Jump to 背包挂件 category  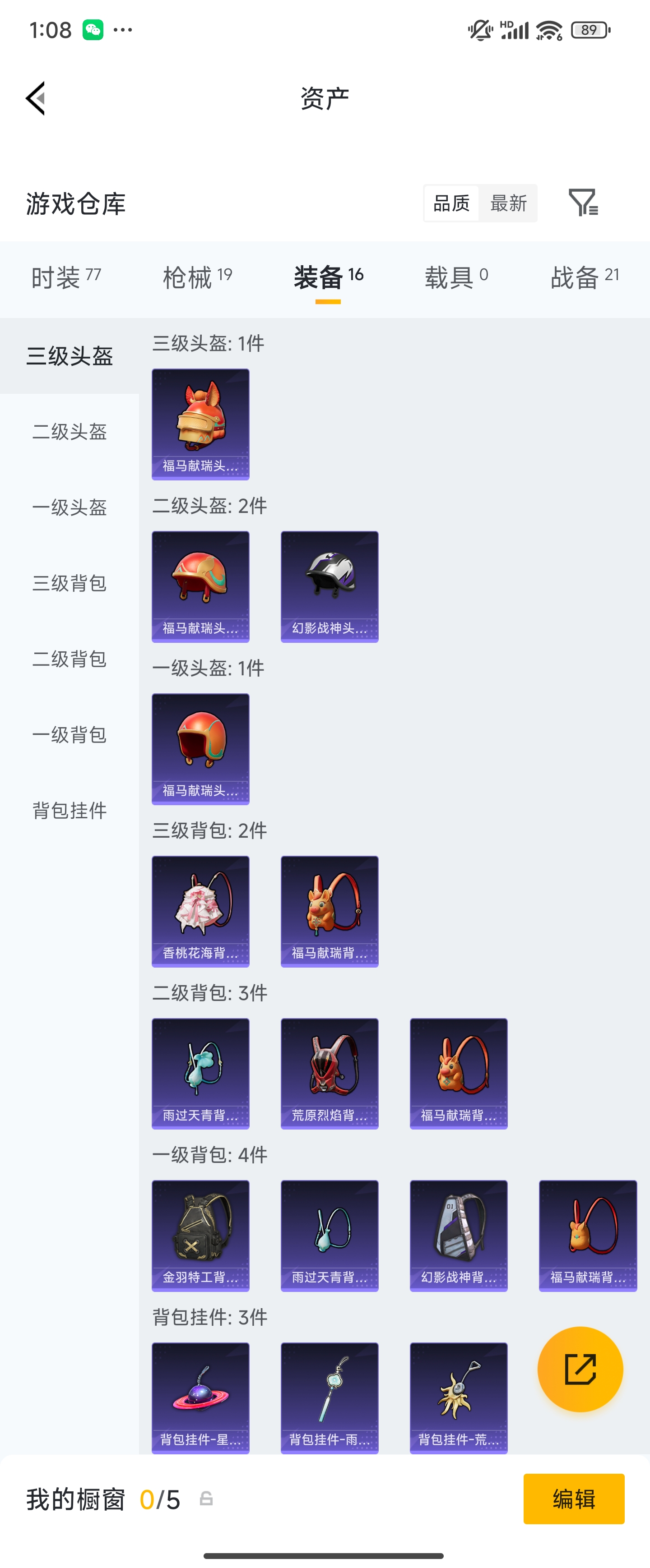[x=69, y=810]
